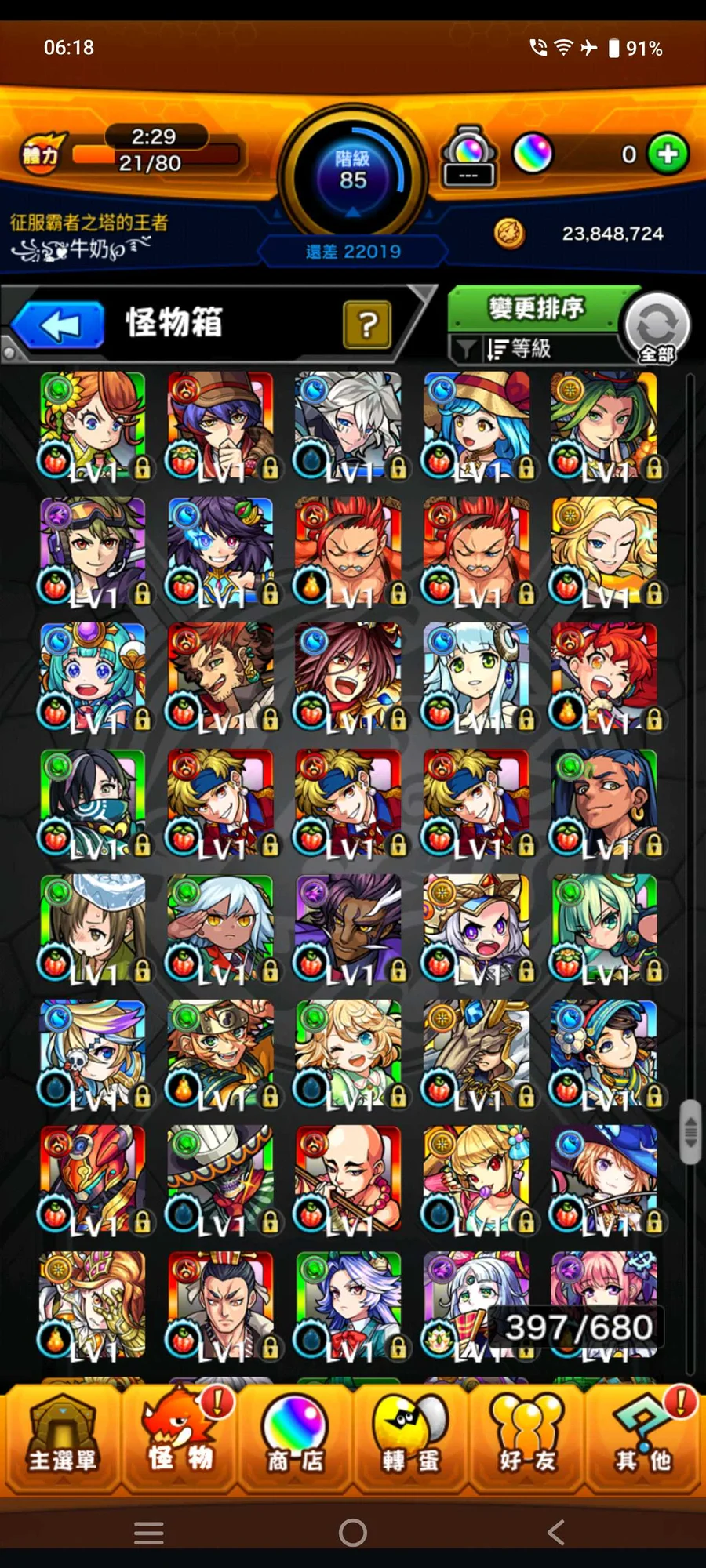Open the 好友 friends tab

pos(526,1439)
